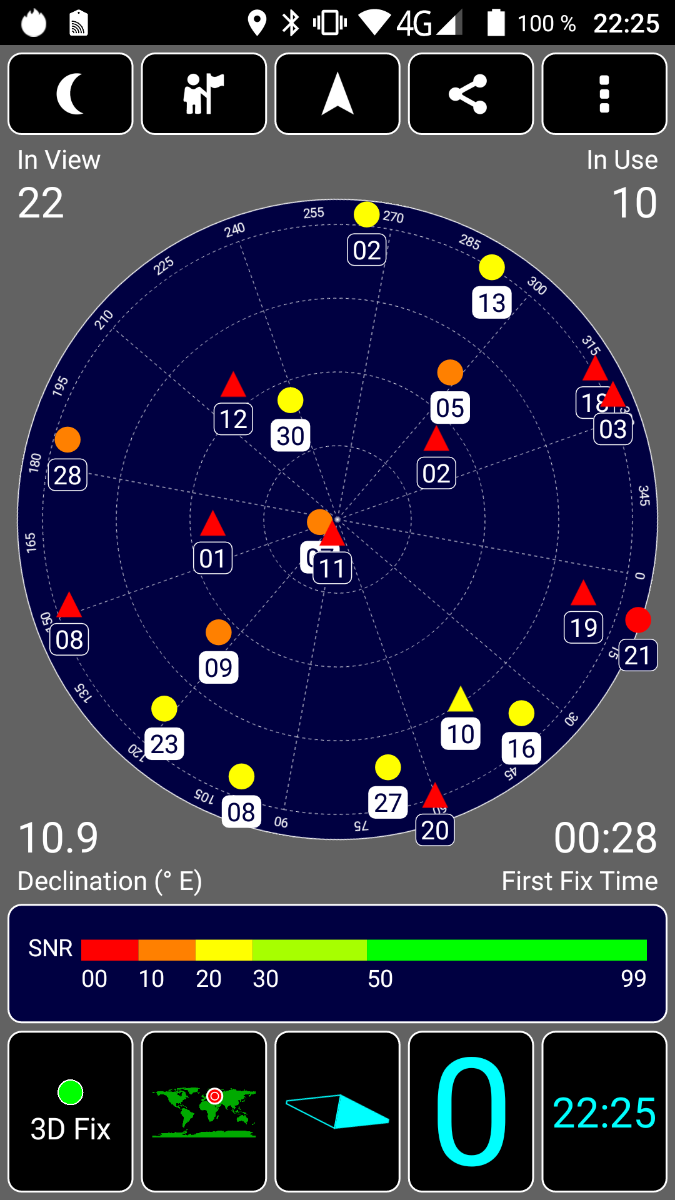Tap the navigation arrow button
This screenshot has width=675, height=1200.
337,94
